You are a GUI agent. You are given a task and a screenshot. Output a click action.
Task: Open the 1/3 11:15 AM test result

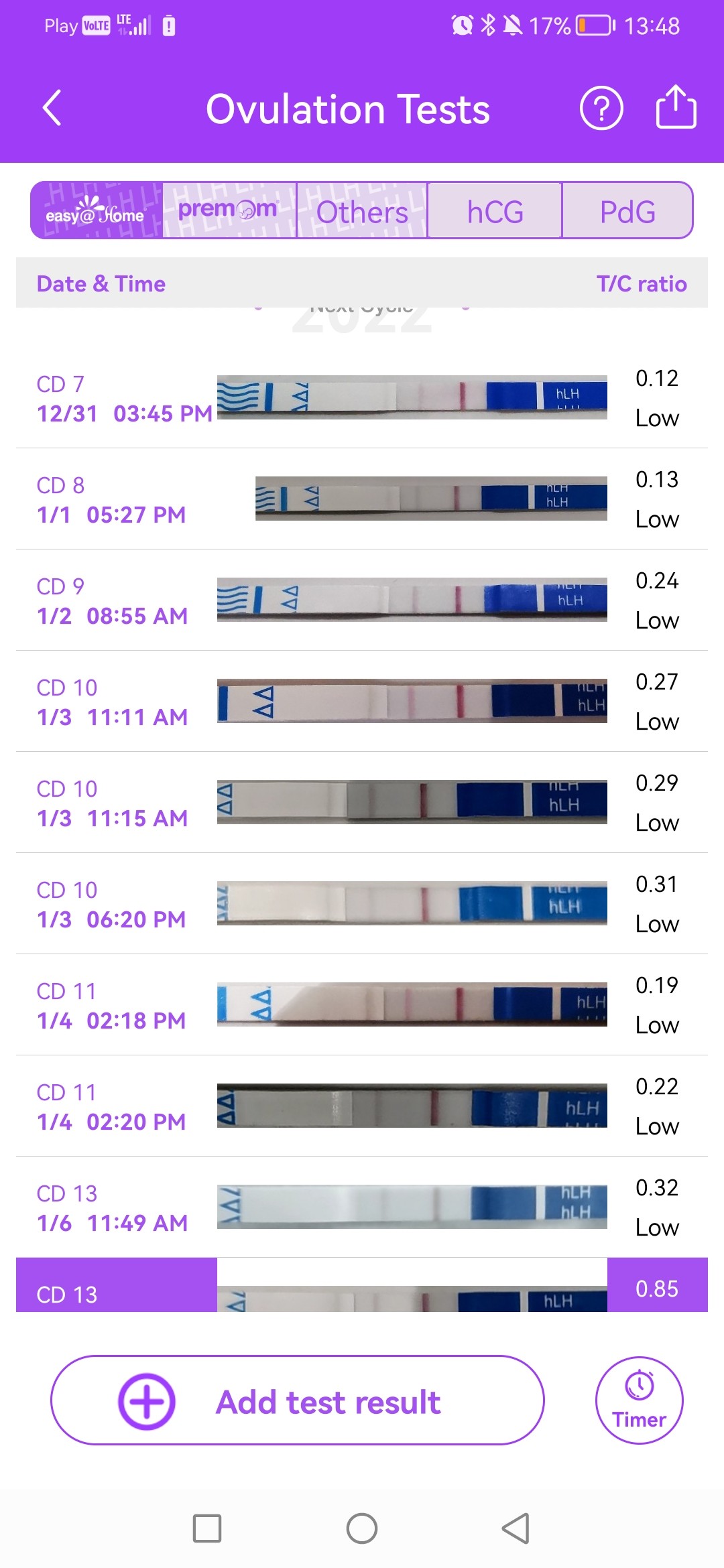[362, 803]
